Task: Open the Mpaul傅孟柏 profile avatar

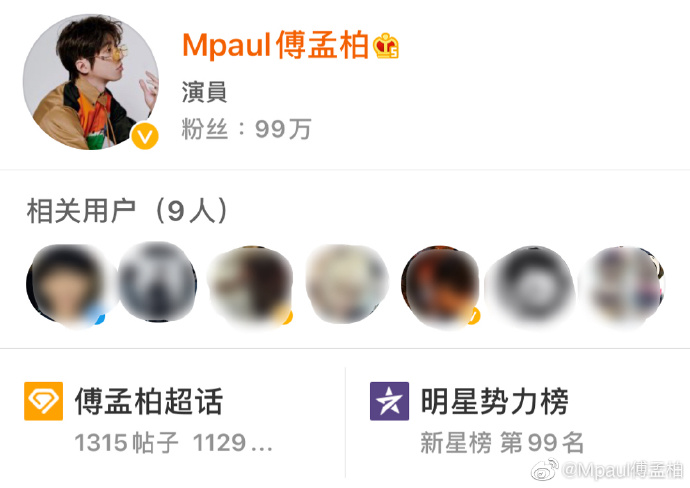Action: point(91,82)
